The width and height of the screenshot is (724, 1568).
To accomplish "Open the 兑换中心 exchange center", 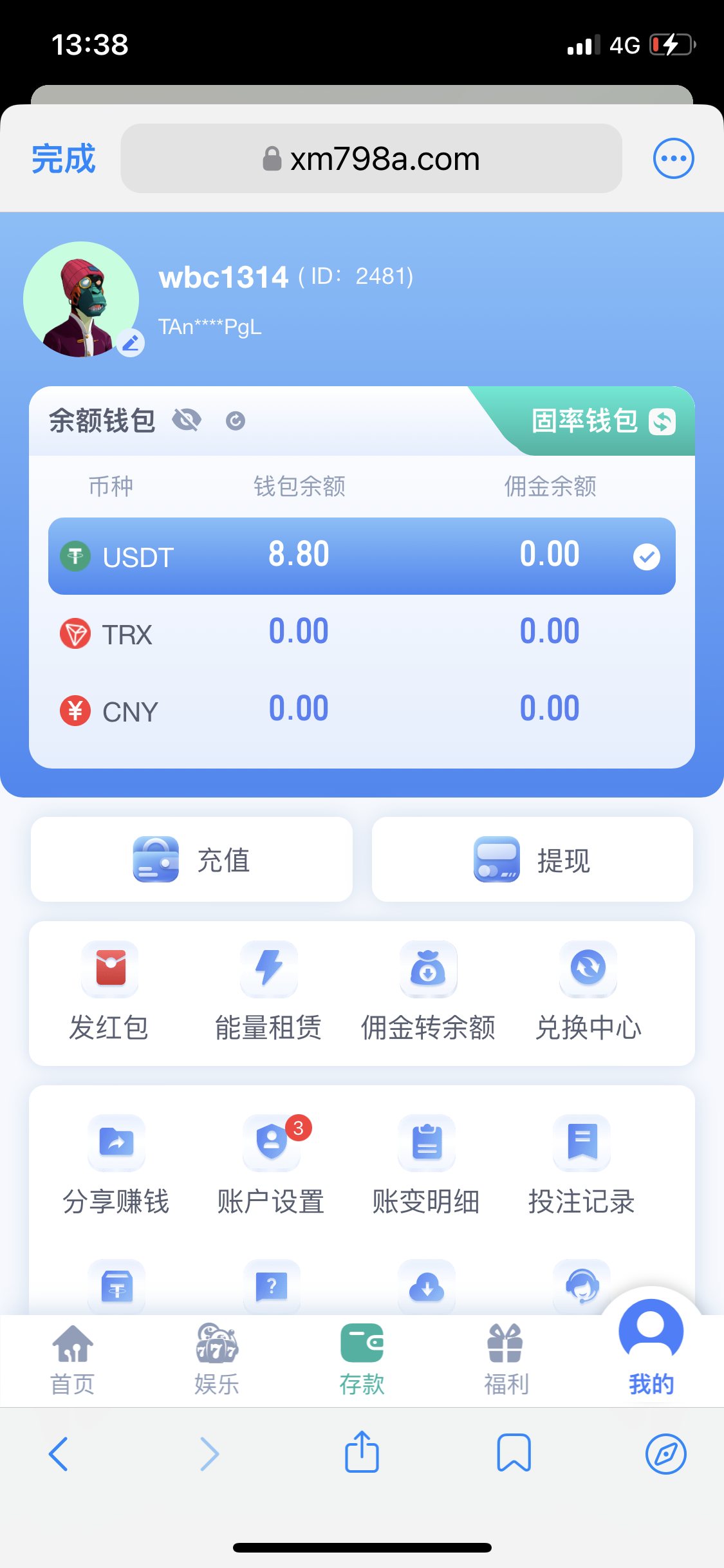I will point(588,992).
